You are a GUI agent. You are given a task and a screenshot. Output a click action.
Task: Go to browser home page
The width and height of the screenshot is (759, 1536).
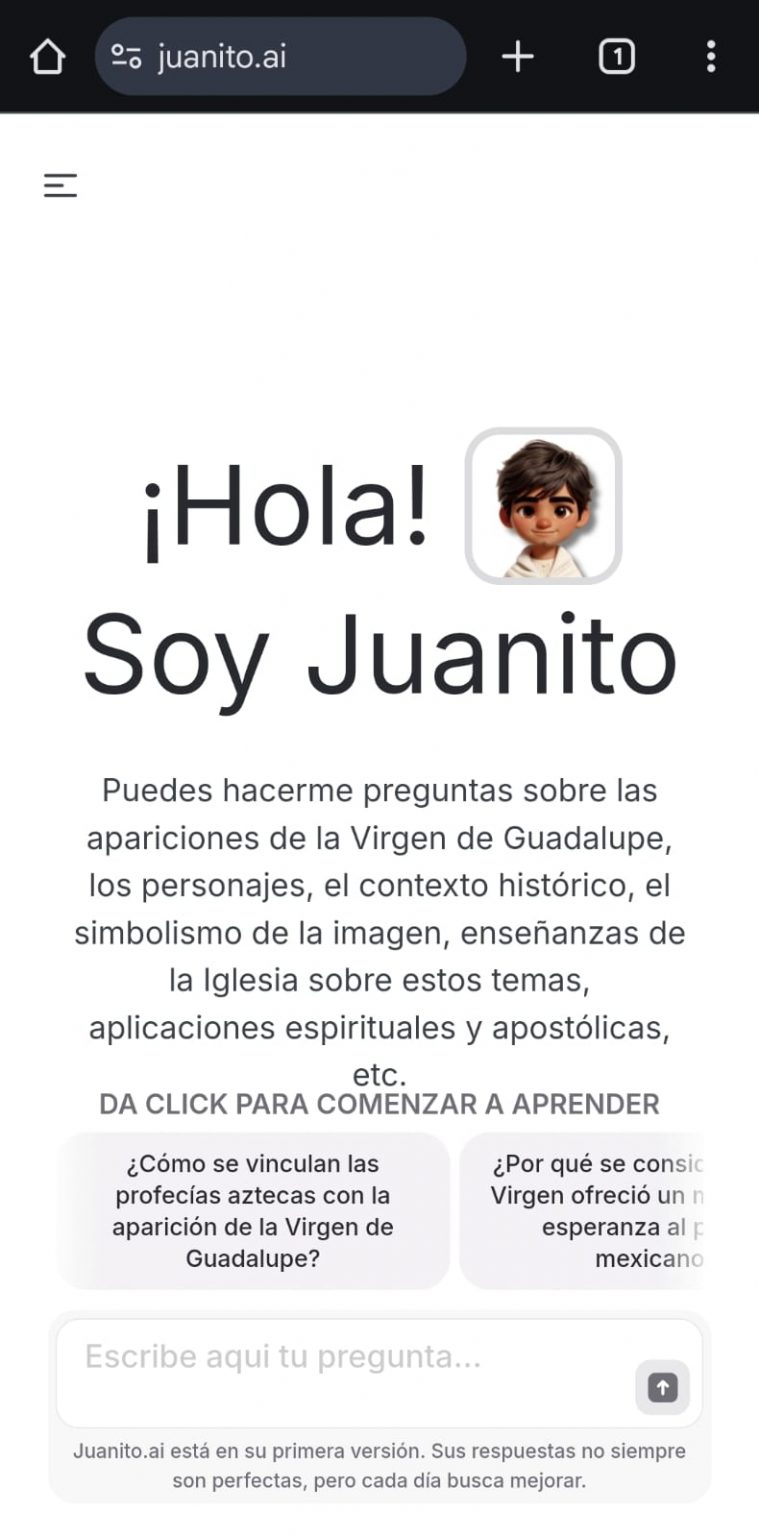tap(47, 57)
